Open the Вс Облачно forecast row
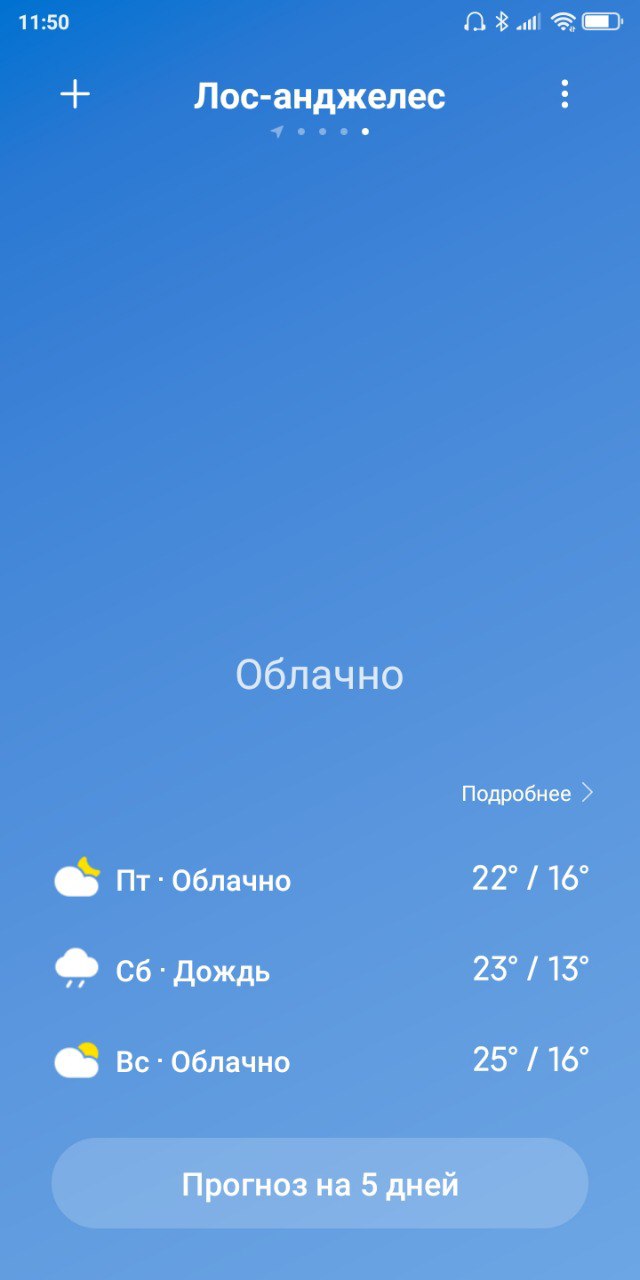 321,1060
